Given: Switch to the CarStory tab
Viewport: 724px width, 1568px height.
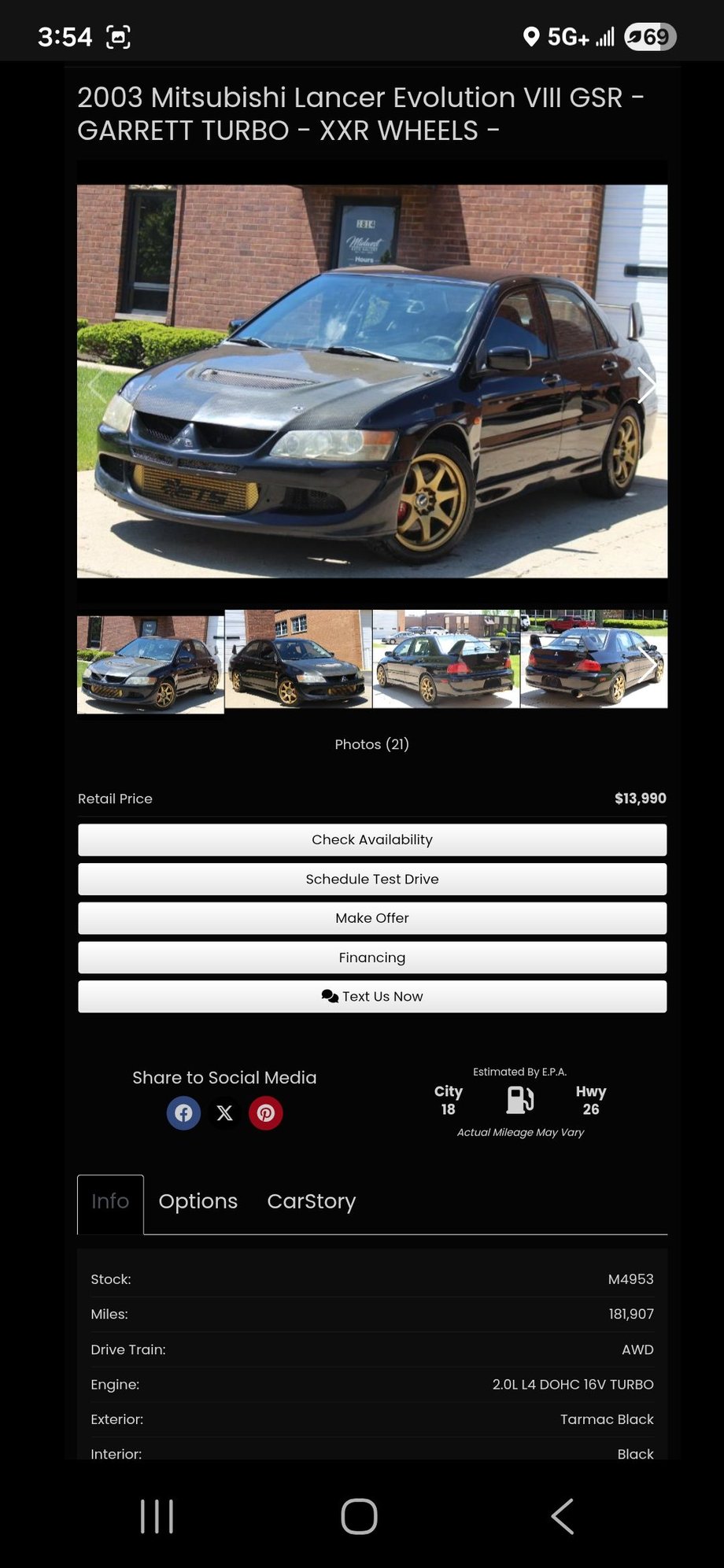Looking at the screenshot, I should [x=312, y=1201].
